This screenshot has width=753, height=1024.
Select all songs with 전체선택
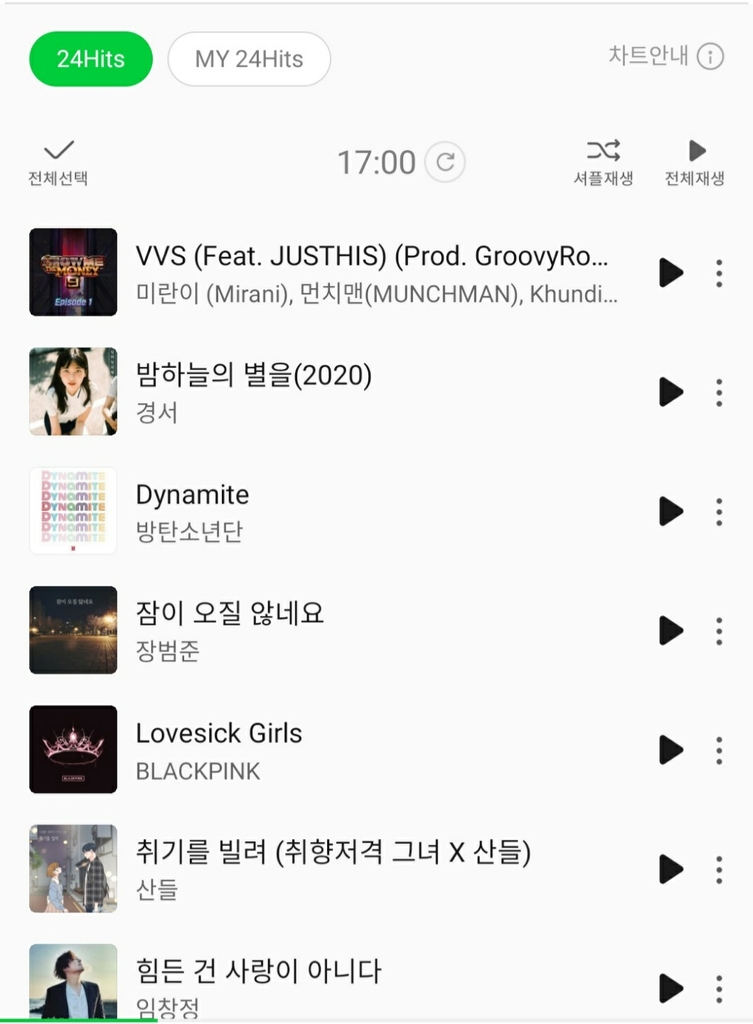(58, 162)
